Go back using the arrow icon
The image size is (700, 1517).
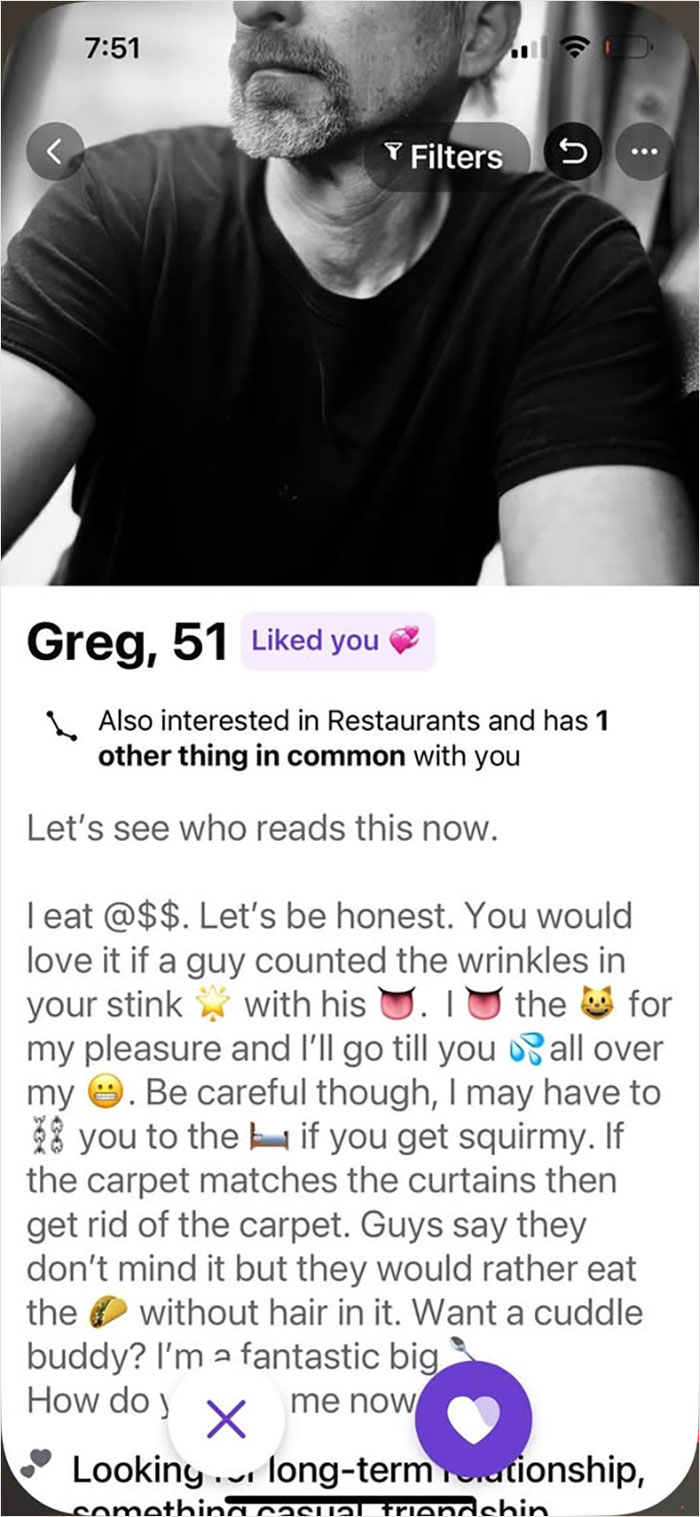coord(56,152)
